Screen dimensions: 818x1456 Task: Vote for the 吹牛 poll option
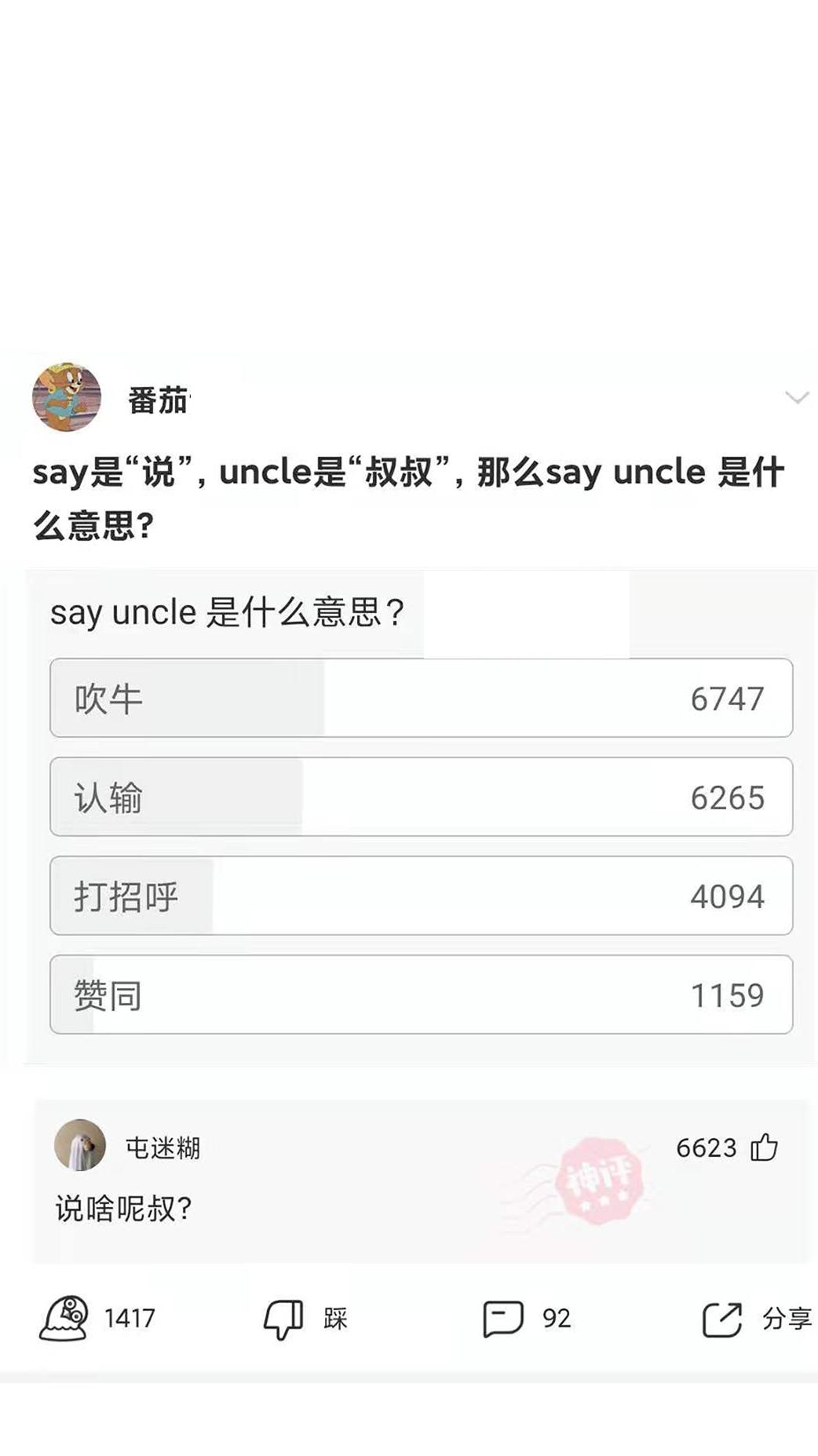click(420, 699)
